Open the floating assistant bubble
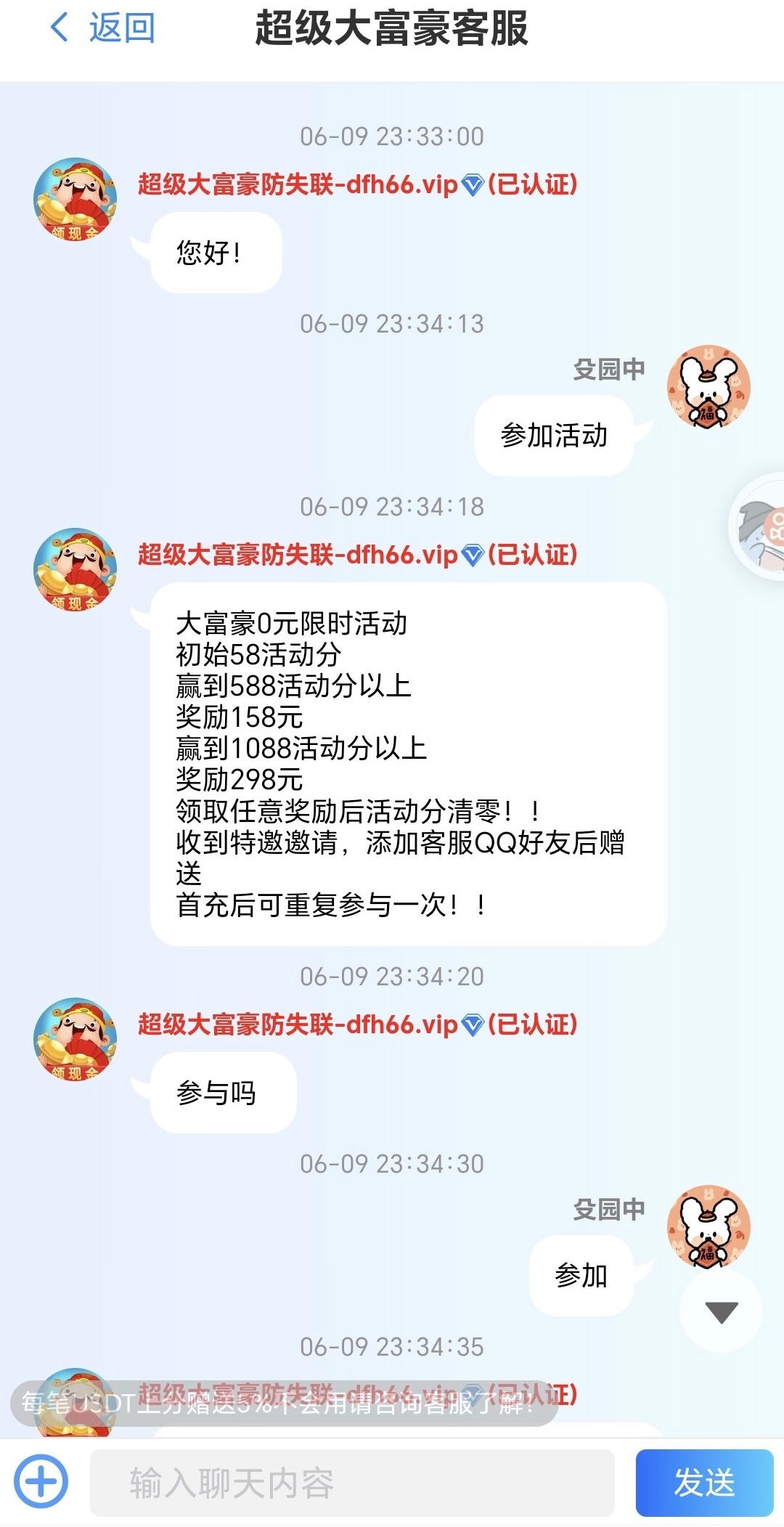 pos(759,526)
